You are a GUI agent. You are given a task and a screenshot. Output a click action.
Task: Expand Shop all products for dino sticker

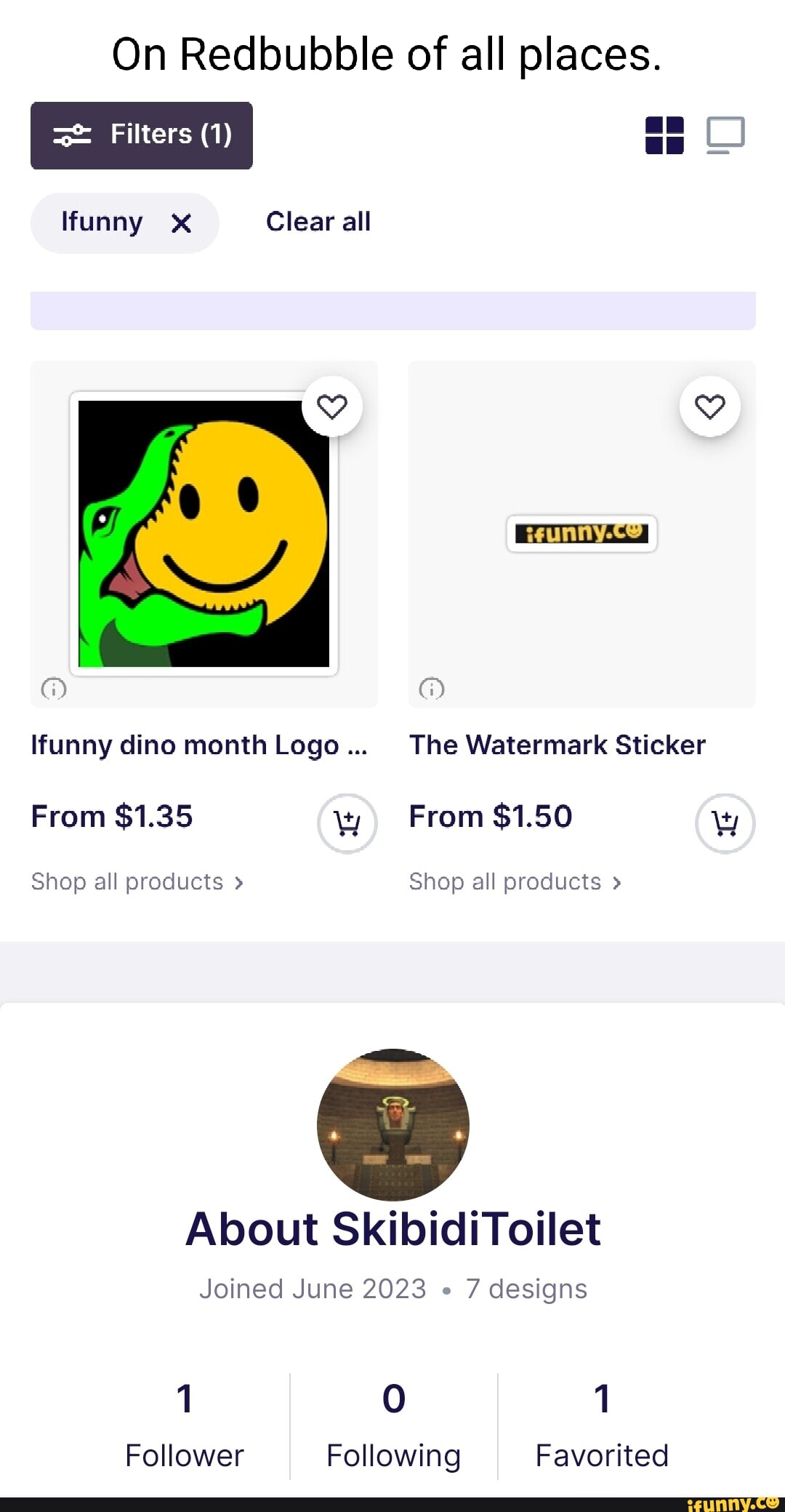click(137, 881)
